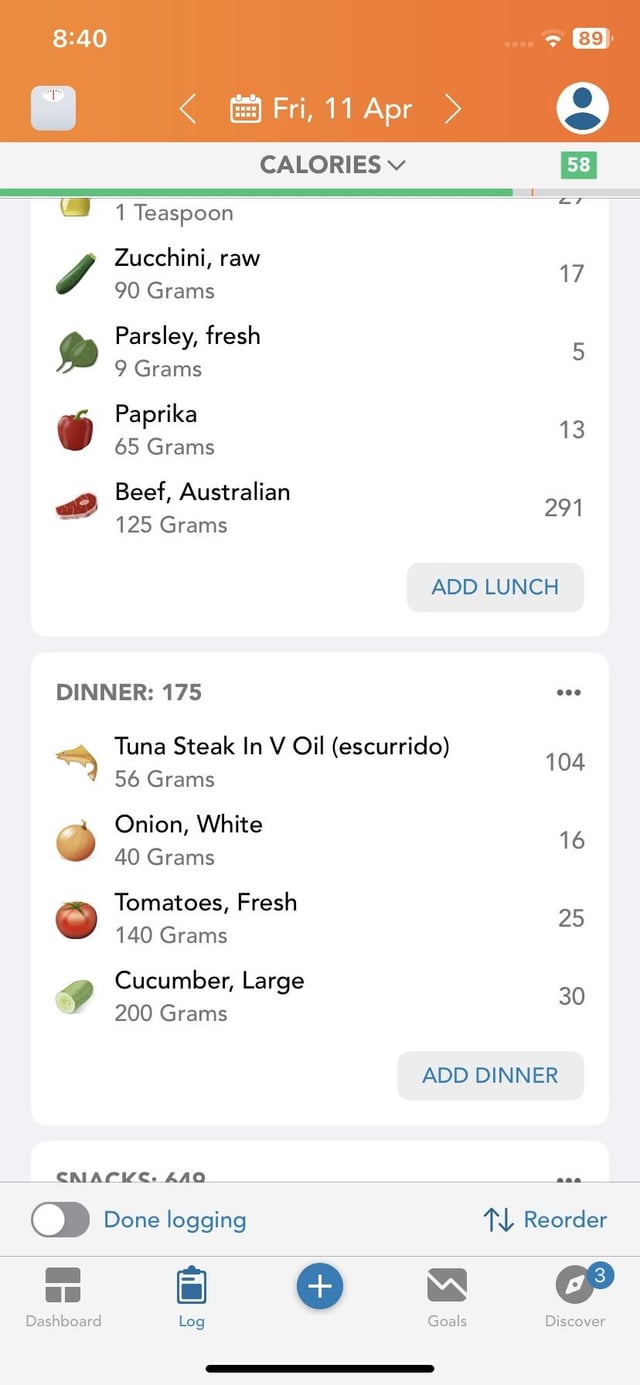Expand the Calories dropdown
This screenshot has height=1385, width=640.
click(x=333, y=165)
